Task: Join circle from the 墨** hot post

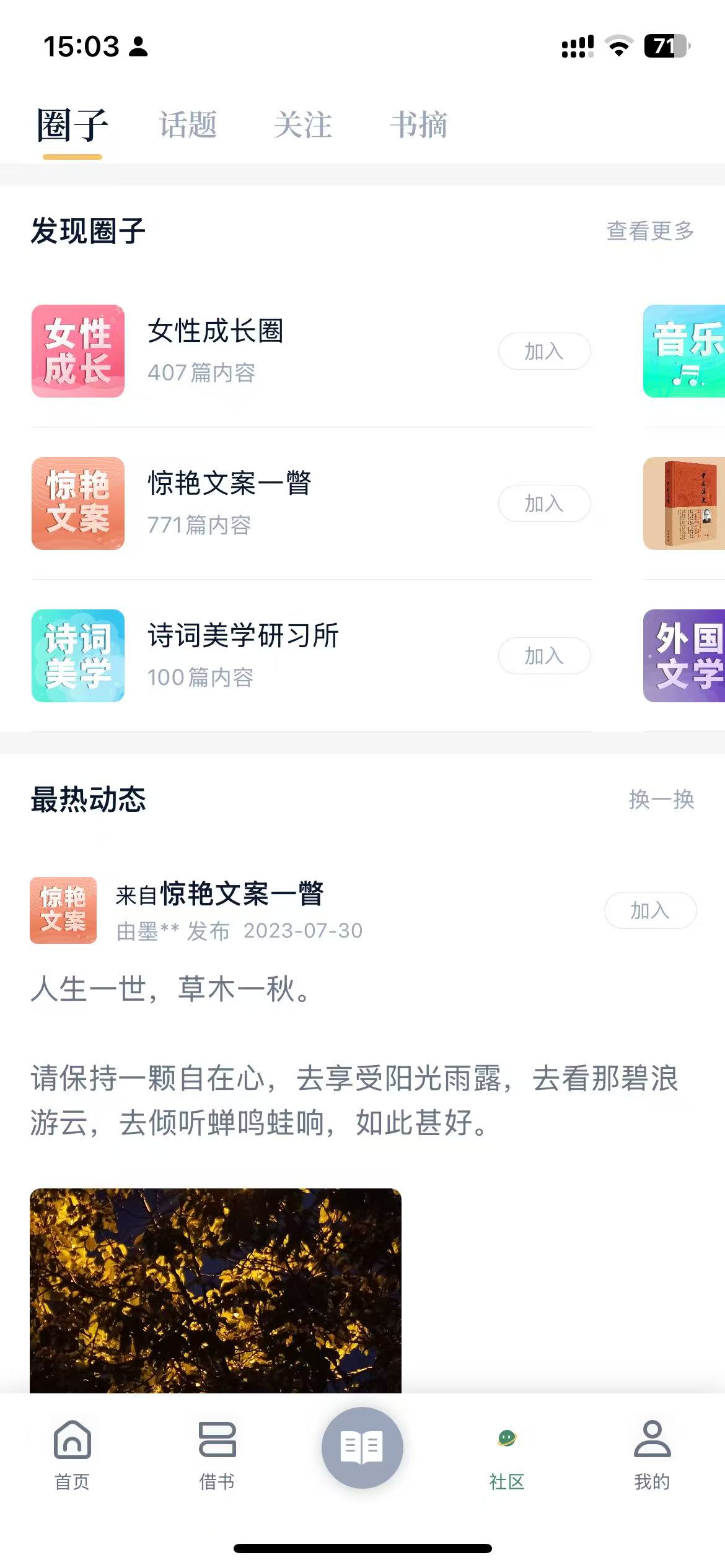Action: point(650,910)
